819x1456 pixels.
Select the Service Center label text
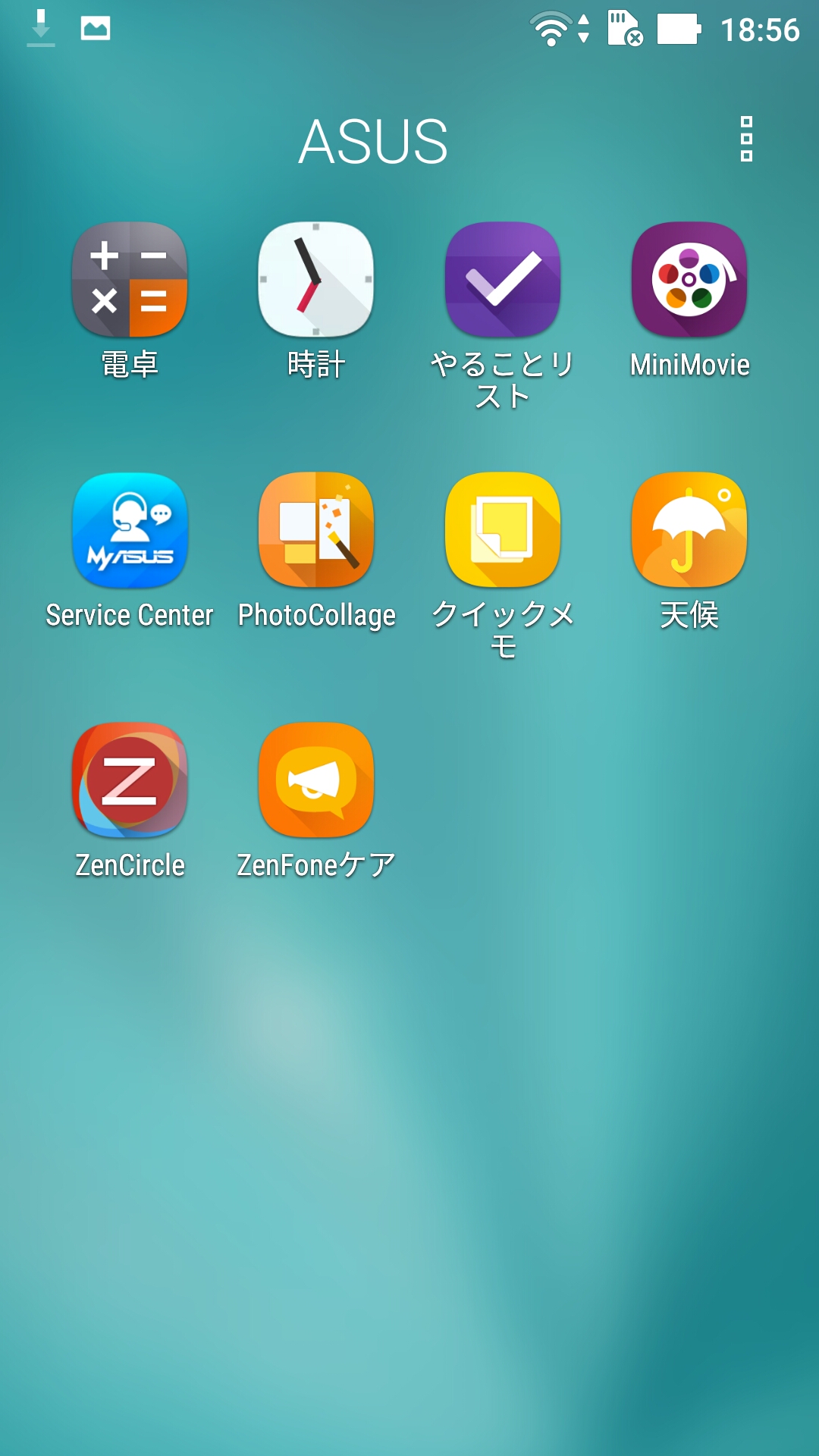click(x=130, y=616)
